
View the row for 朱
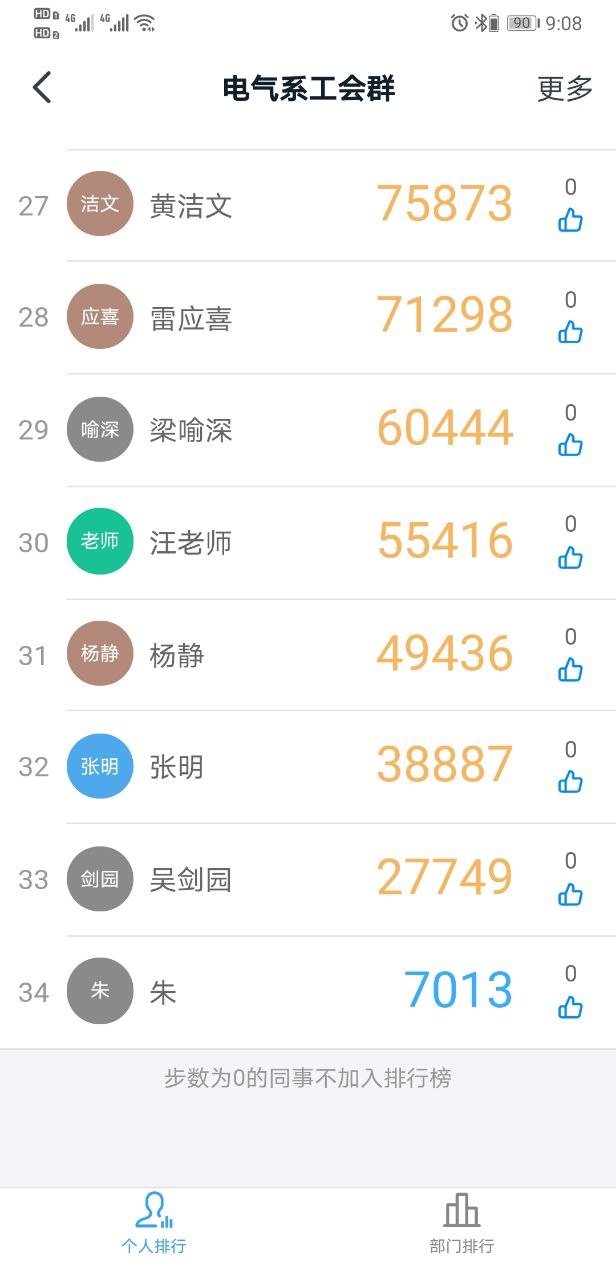pos(163,992)
